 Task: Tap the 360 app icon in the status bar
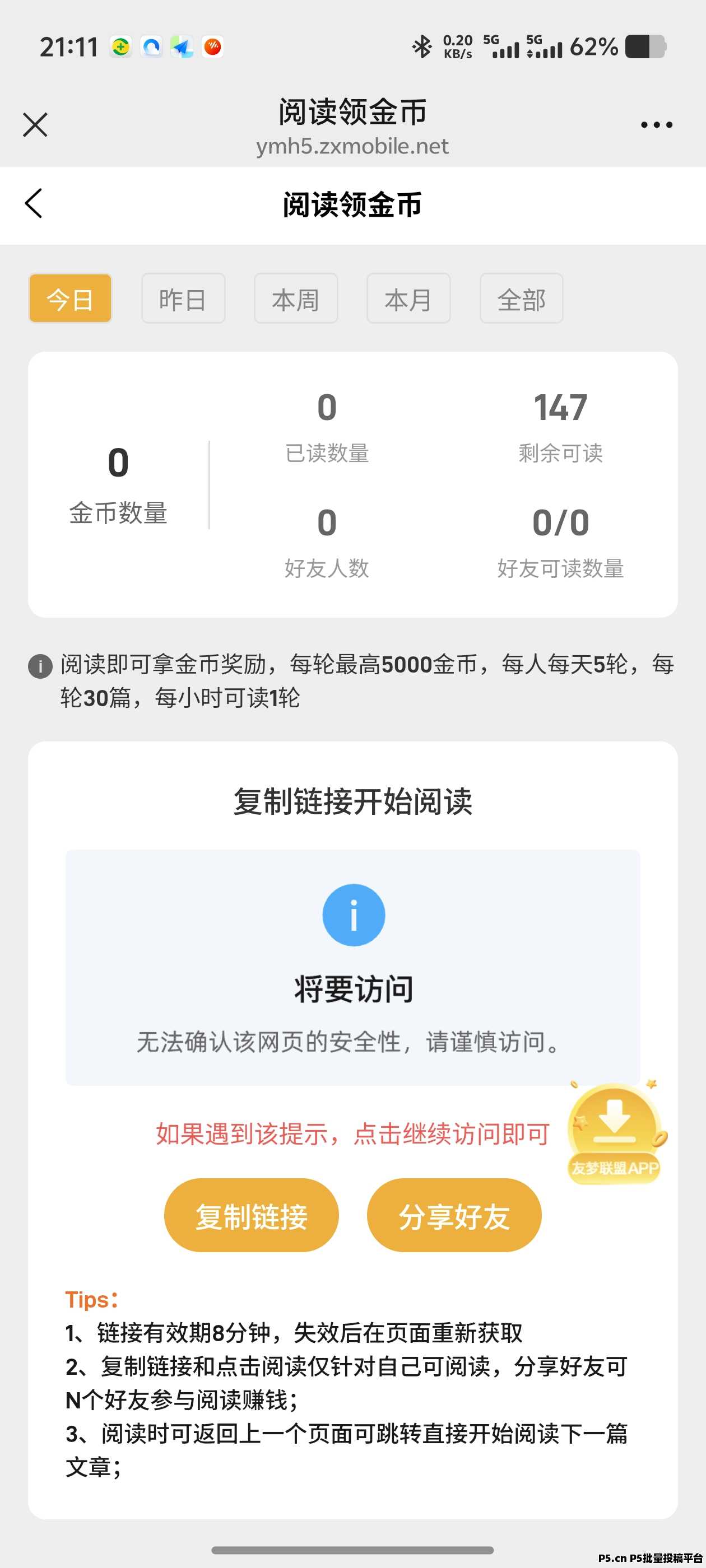point(120,46)
